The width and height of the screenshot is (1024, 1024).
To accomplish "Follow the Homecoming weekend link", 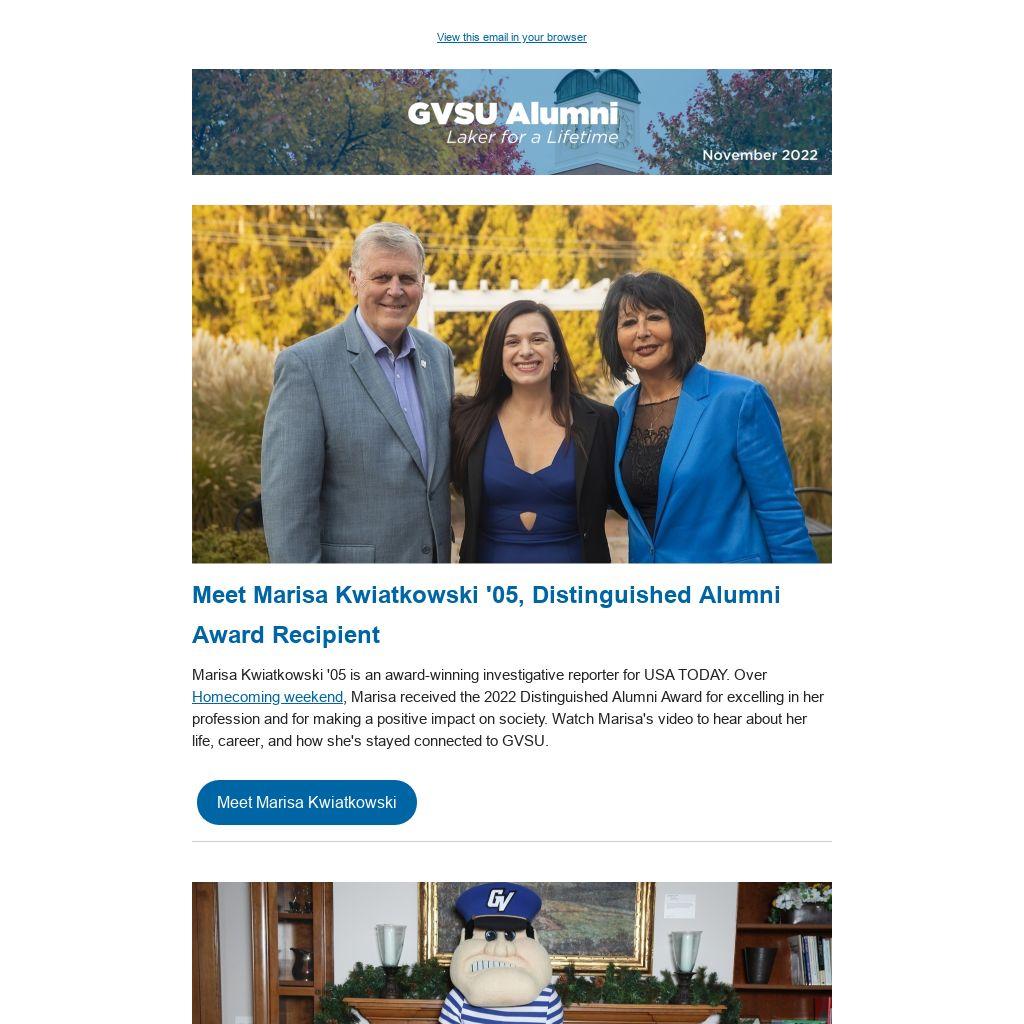I will click(x=267, y=697).
